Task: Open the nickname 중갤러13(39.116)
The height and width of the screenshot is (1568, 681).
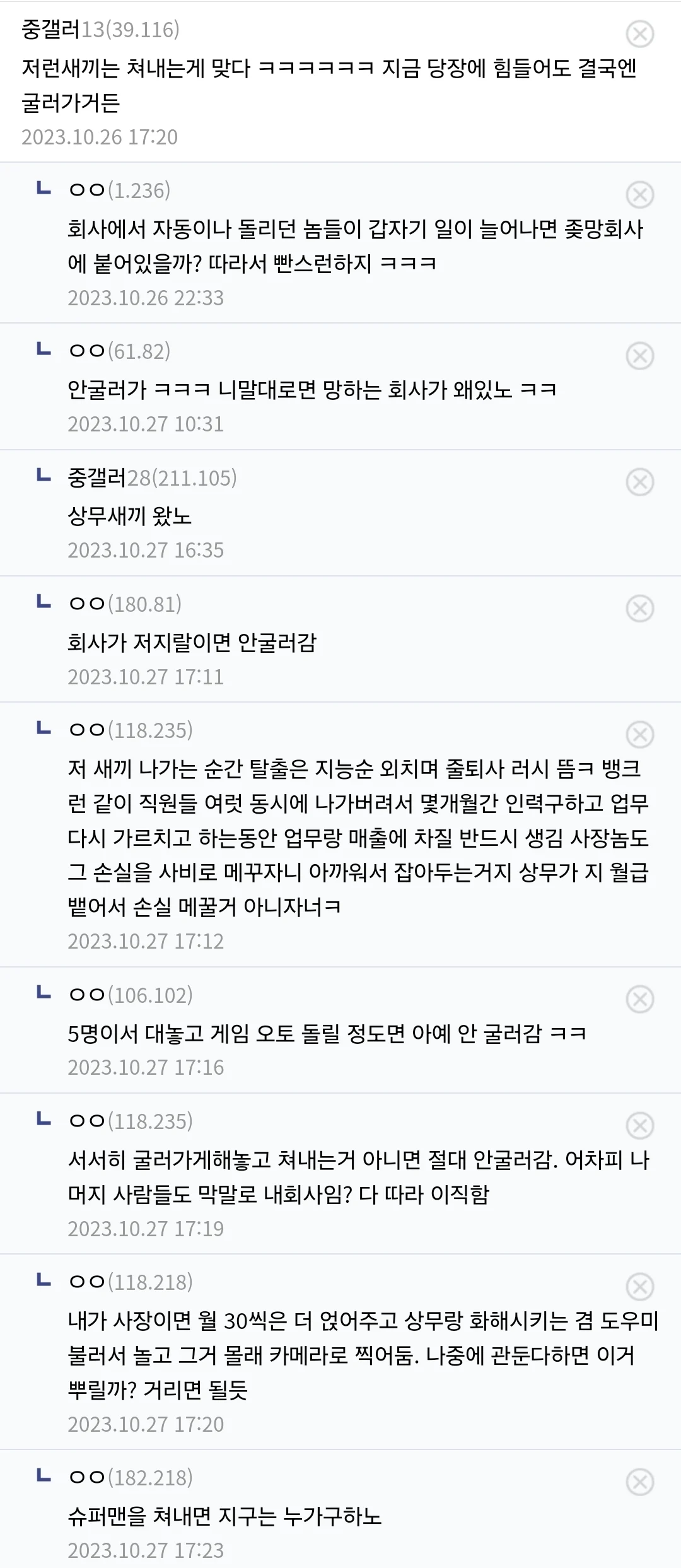Action: pyautogui.click(x=100, y=30)
